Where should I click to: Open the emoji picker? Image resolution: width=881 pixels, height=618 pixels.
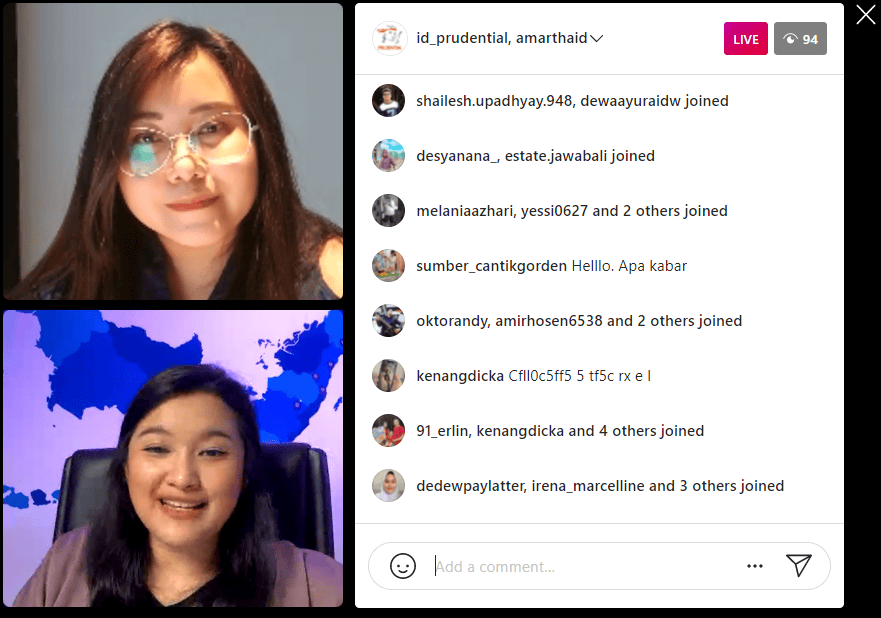pos(403,566)
